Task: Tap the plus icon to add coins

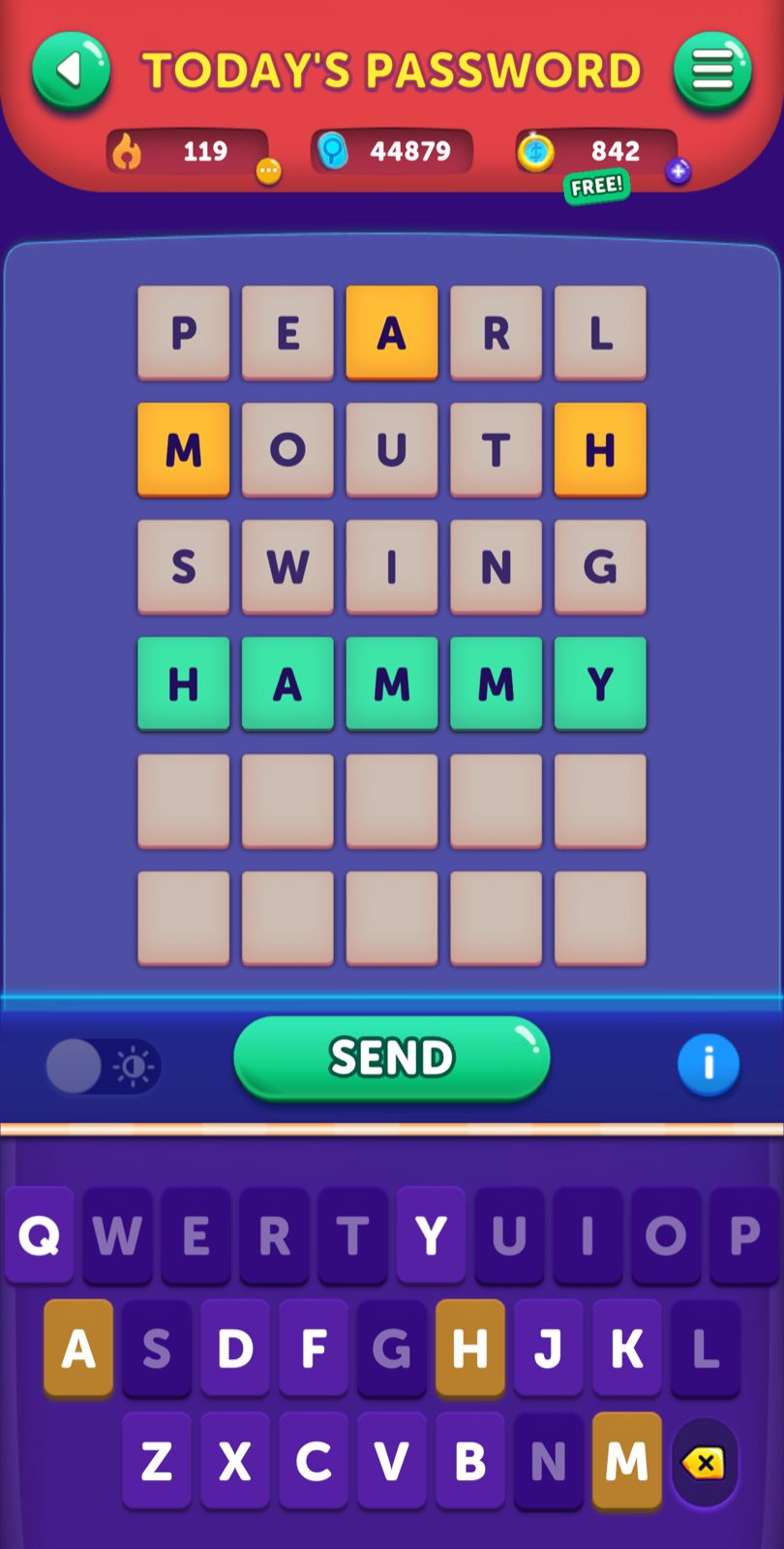Action: (x=678, y=171)
